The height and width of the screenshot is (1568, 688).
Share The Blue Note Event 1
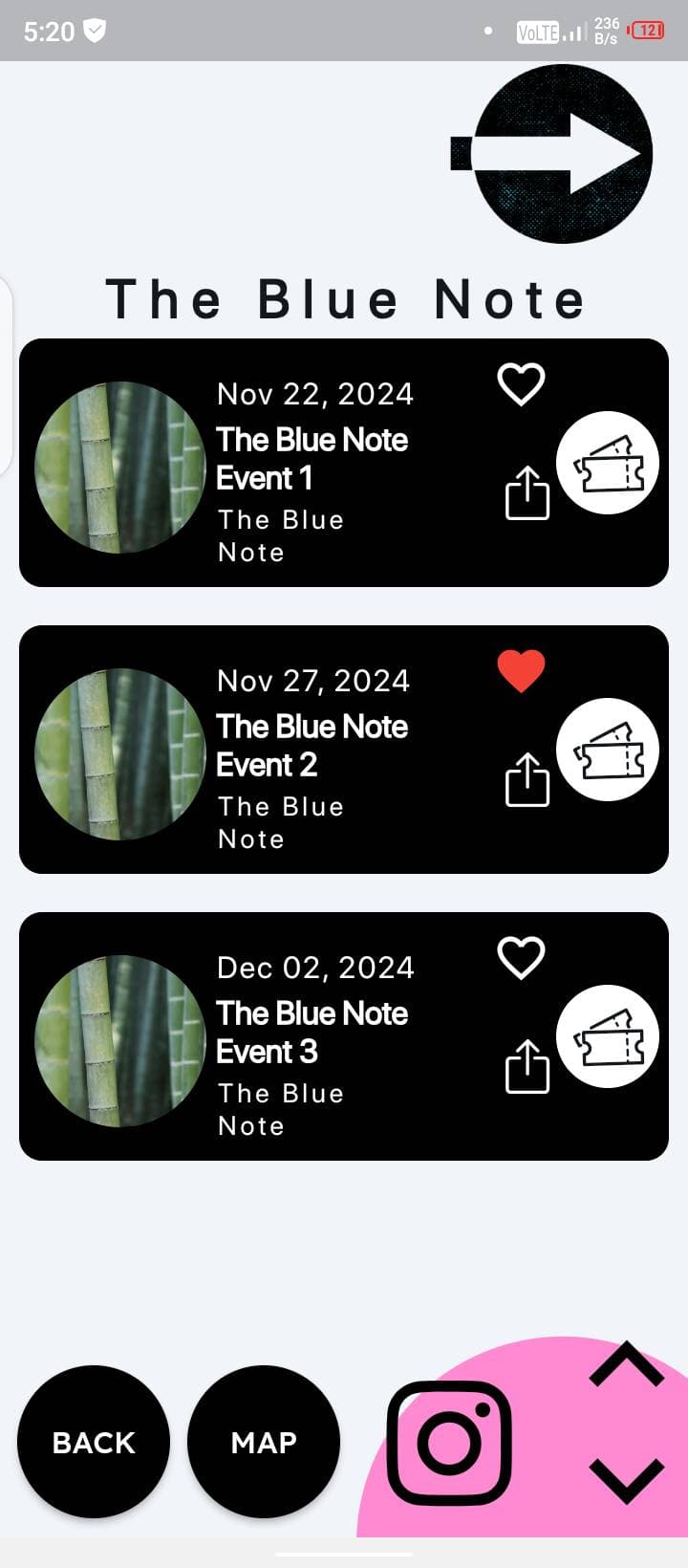pyautogui.click(x=527, y=493)
